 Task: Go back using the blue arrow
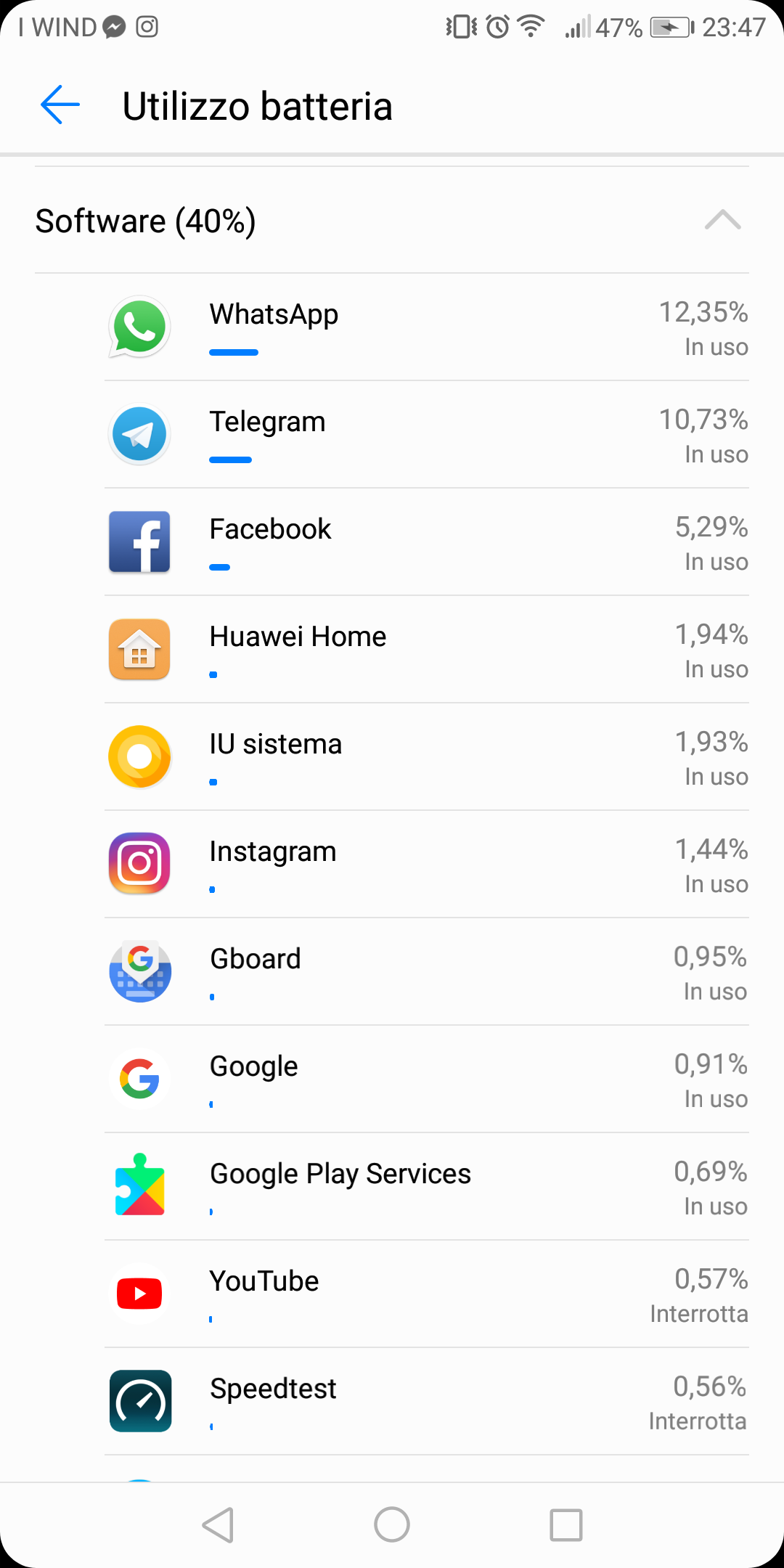(x=60, y=105)
